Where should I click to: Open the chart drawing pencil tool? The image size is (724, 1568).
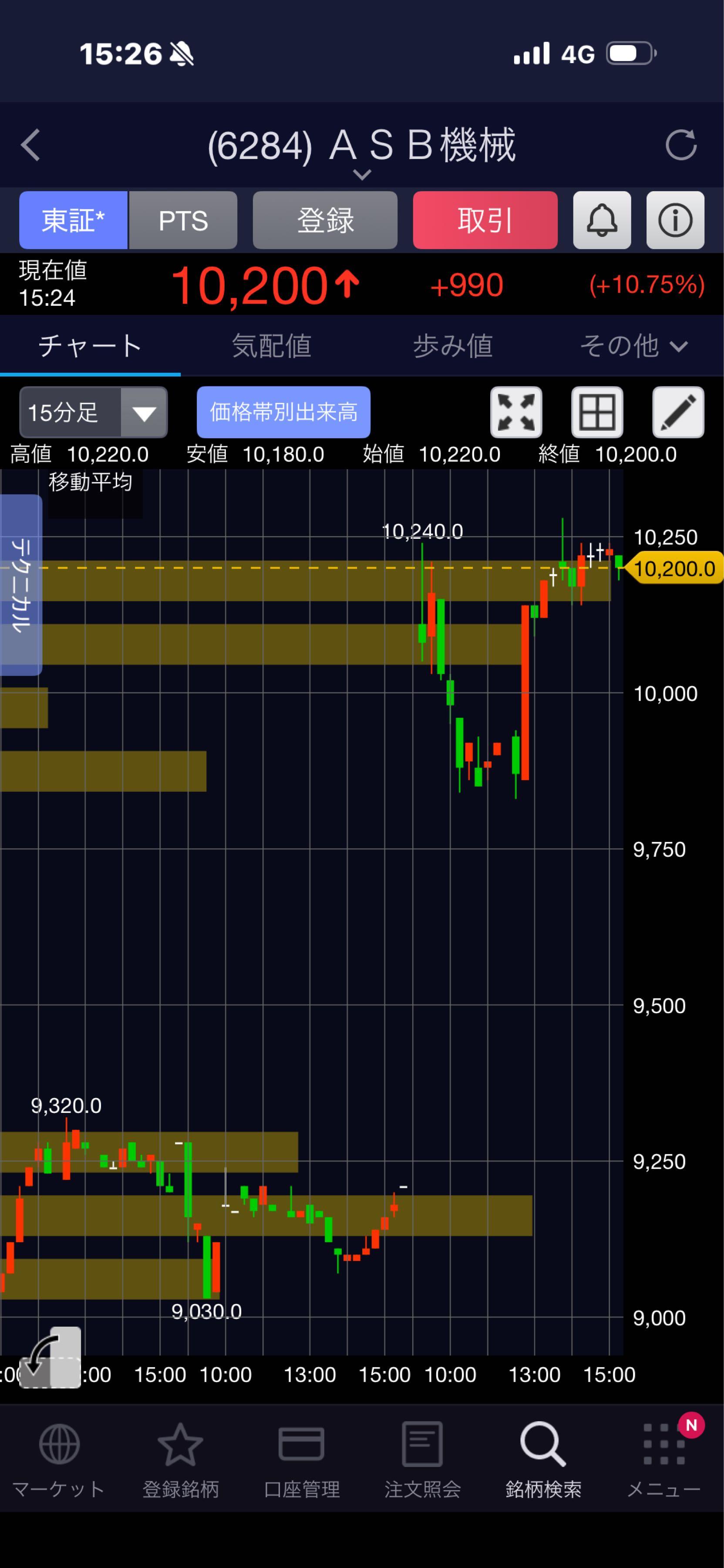(678, 413)
